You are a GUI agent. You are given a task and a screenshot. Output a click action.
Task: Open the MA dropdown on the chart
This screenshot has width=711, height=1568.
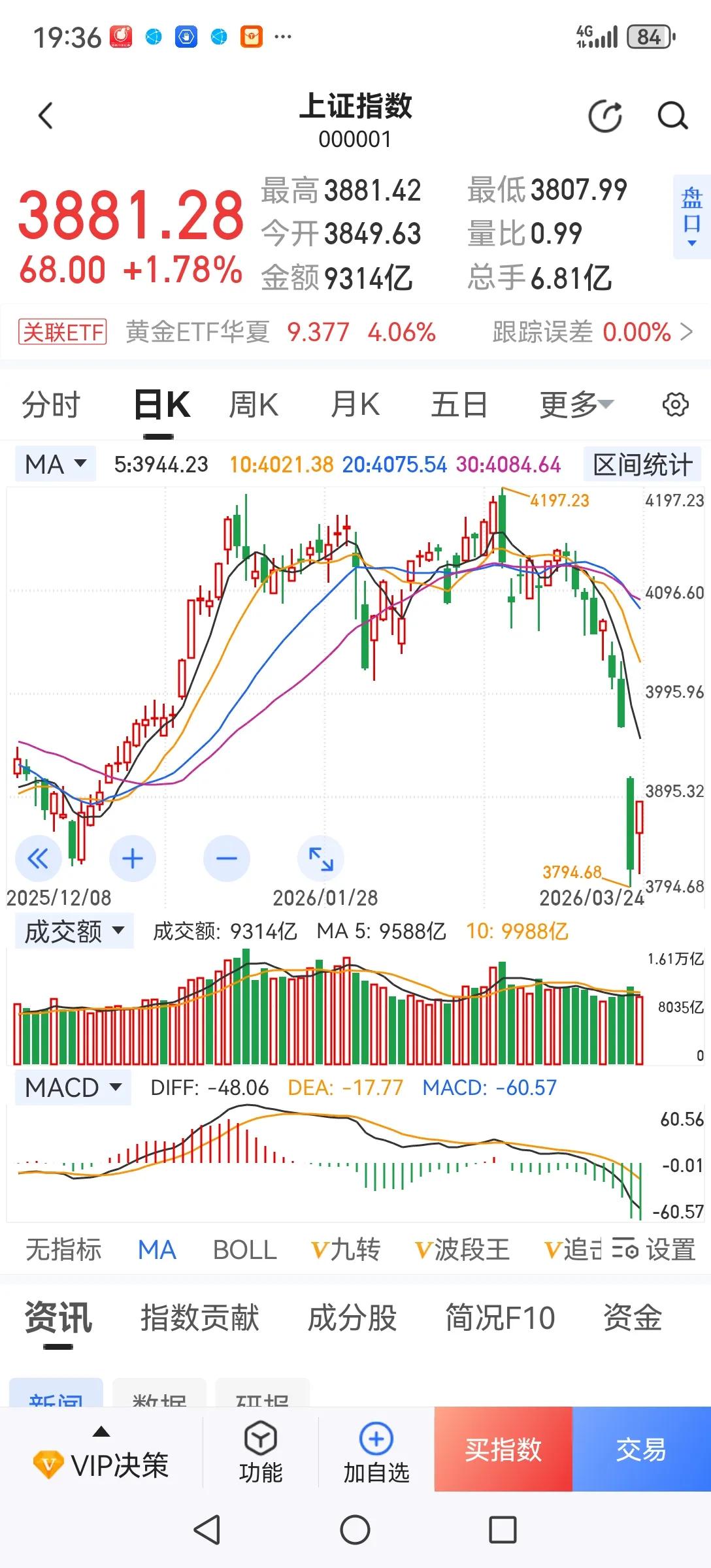(x=55, y=464)
